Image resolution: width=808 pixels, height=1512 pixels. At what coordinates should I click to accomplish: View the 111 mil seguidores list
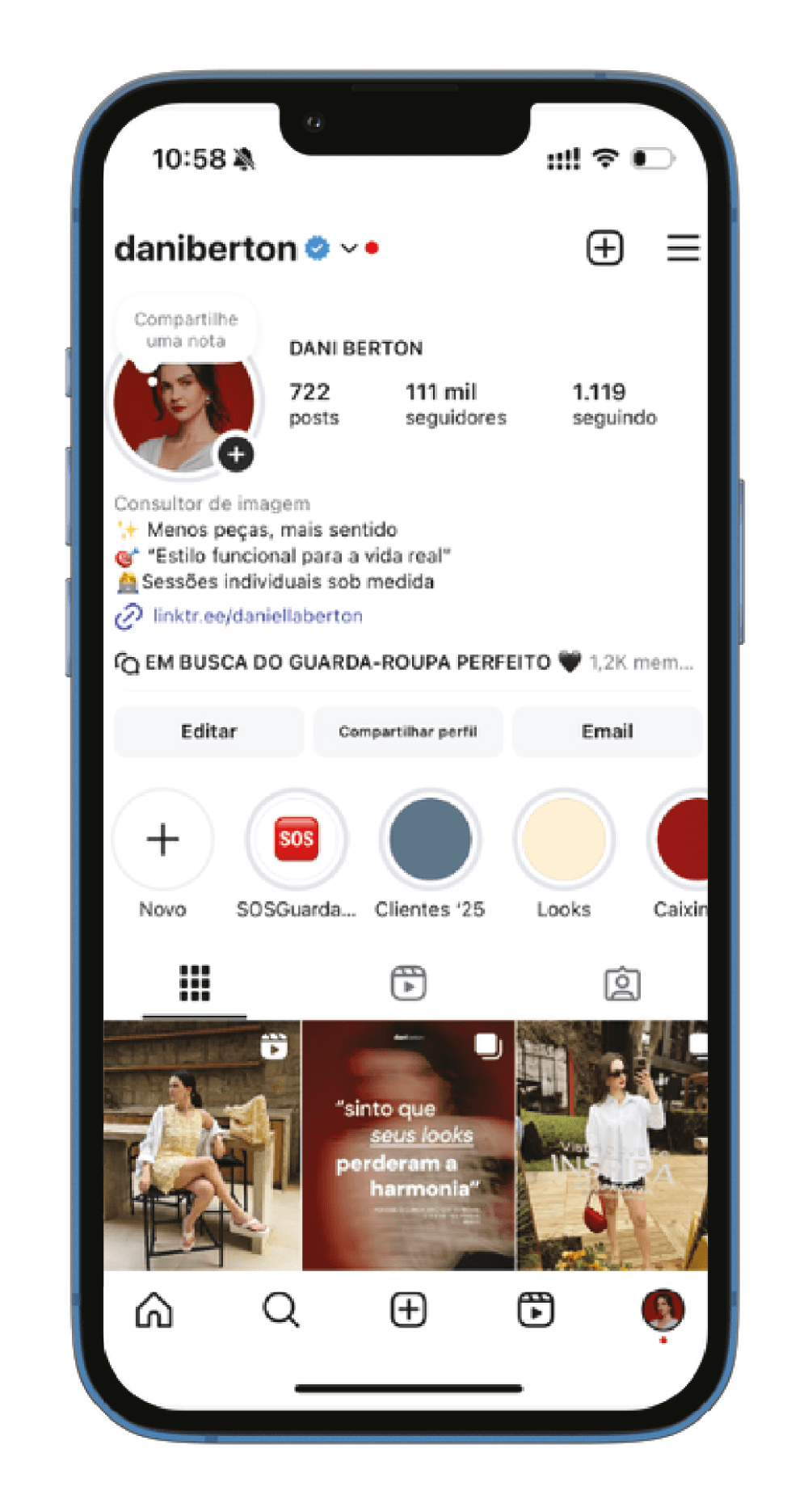coord(455,403)
